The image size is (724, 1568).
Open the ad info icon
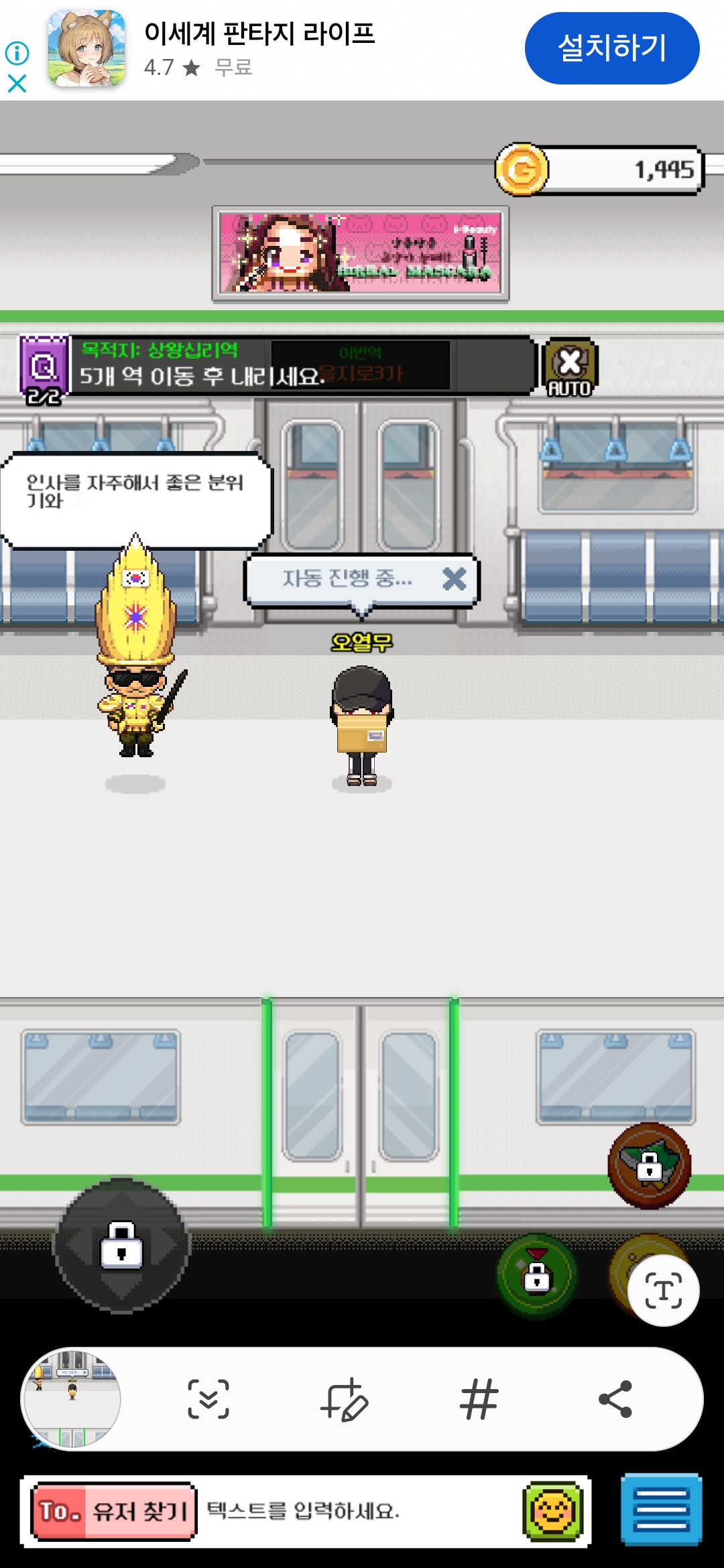(17, 53)
